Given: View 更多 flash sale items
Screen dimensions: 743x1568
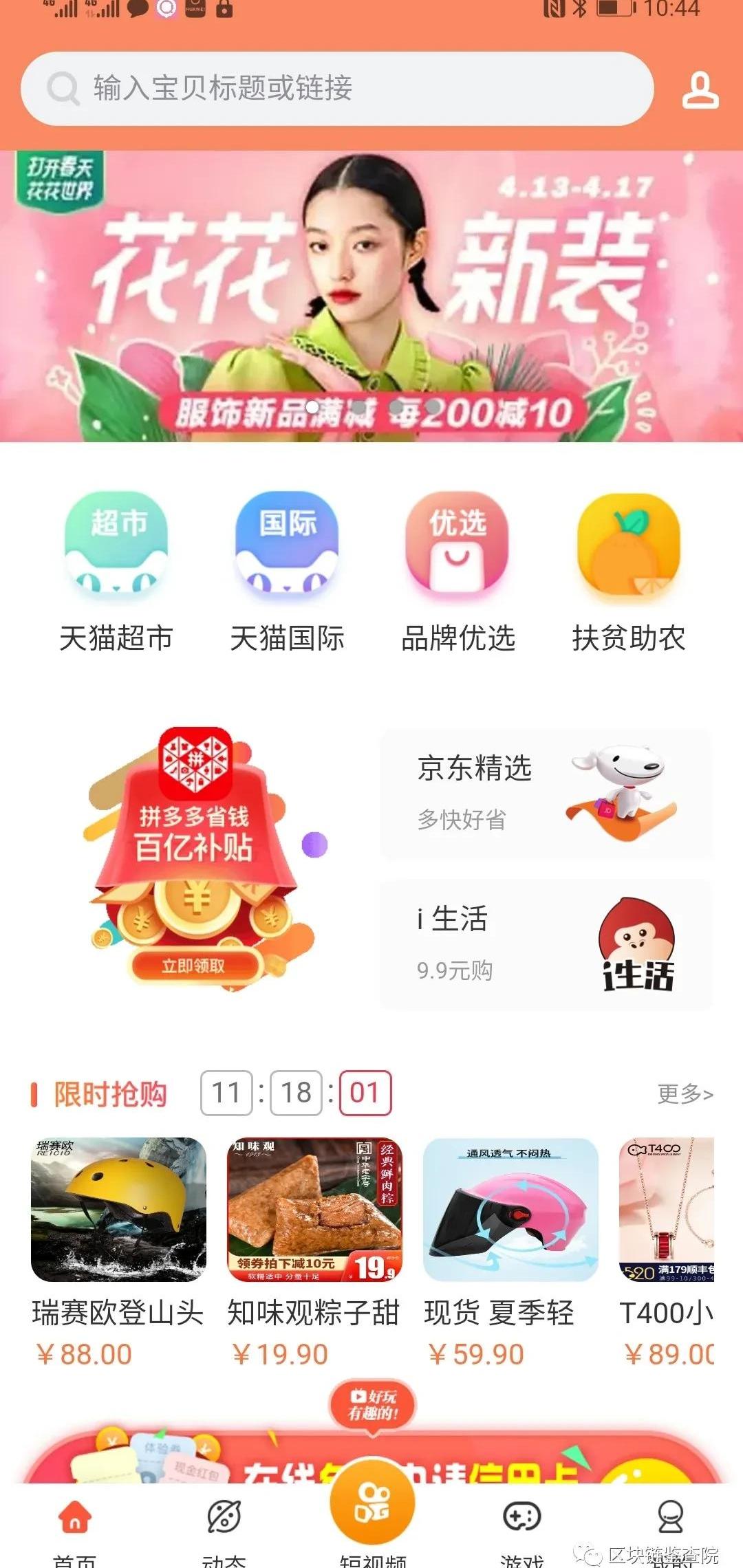Looking at the screenshot, I should point(685,1093).
